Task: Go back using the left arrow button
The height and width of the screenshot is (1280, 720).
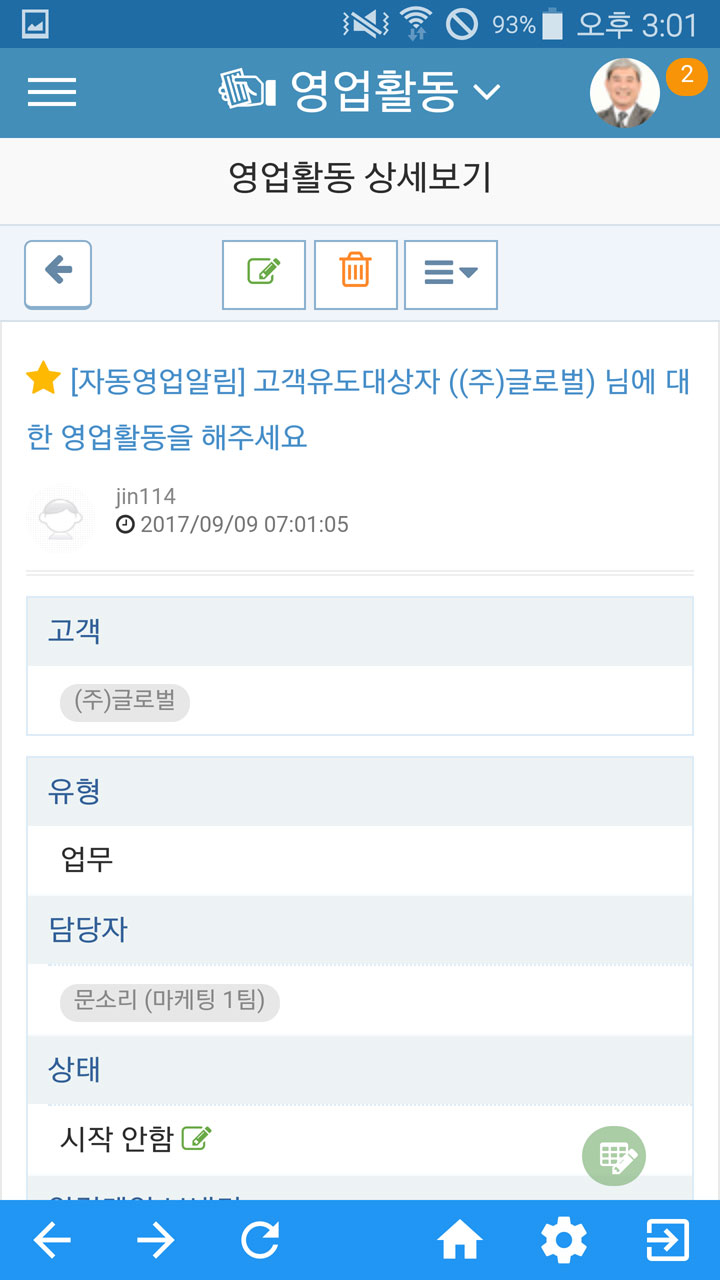Action: tap(58, 274)
